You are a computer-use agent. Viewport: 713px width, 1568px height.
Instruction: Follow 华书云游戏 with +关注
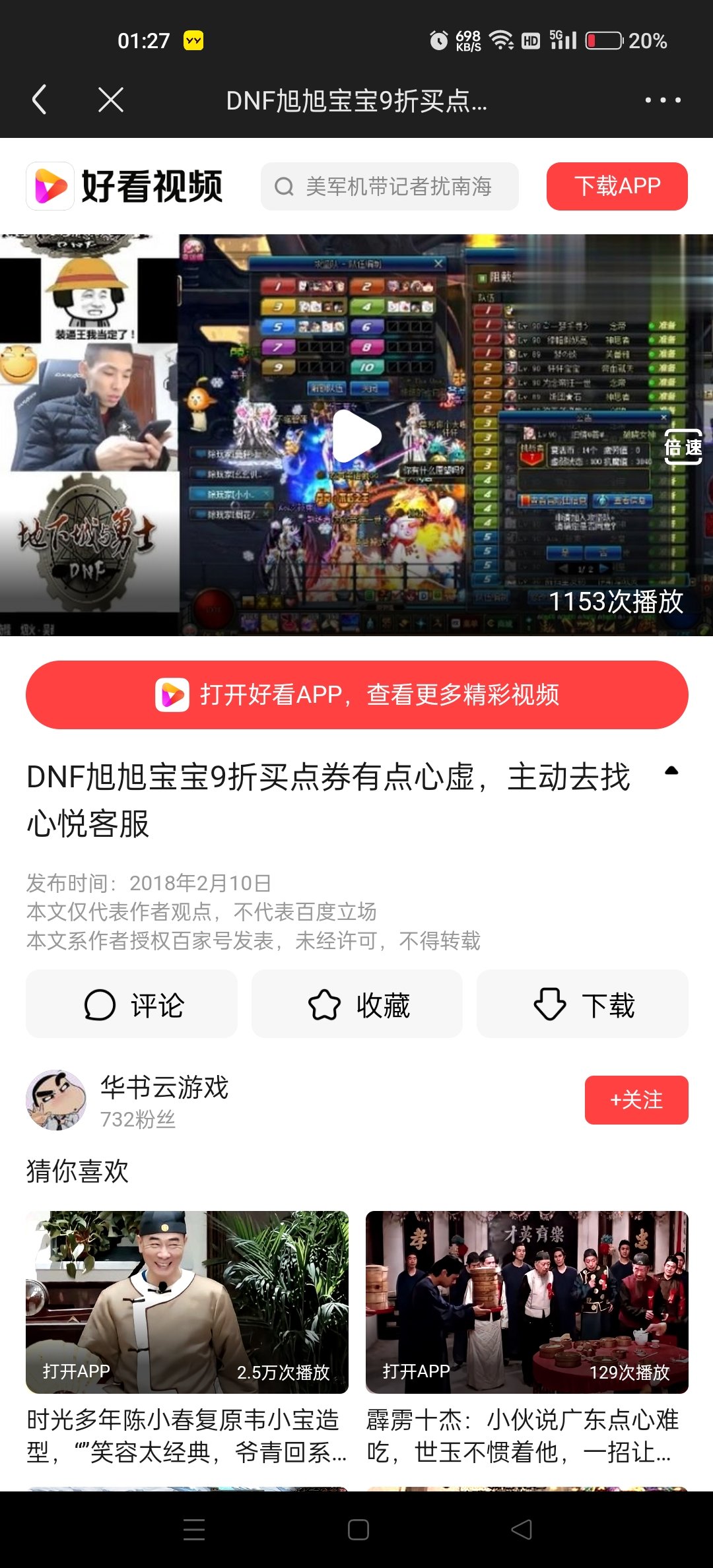tap(636, 1100)
